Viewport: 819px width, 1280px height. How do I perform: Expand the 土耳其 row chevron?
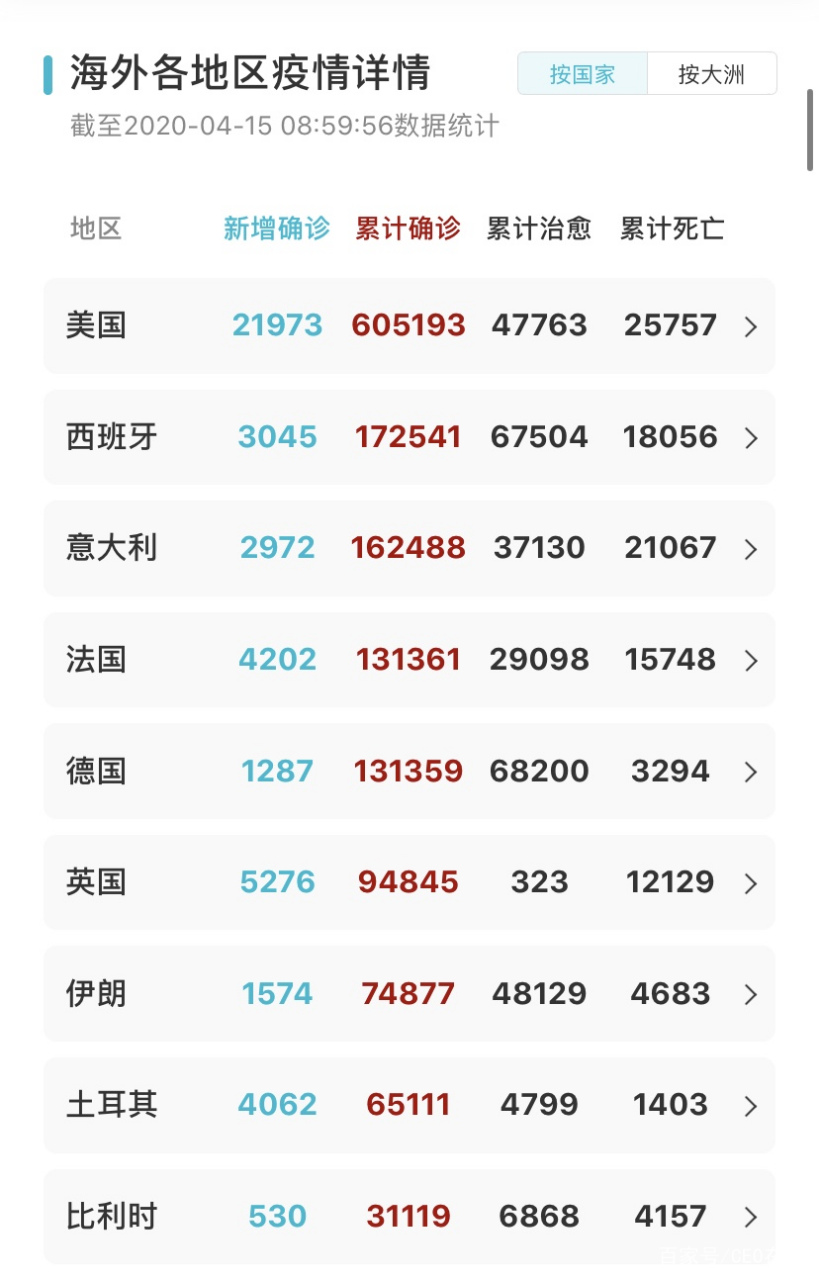tap(751, 1106)
